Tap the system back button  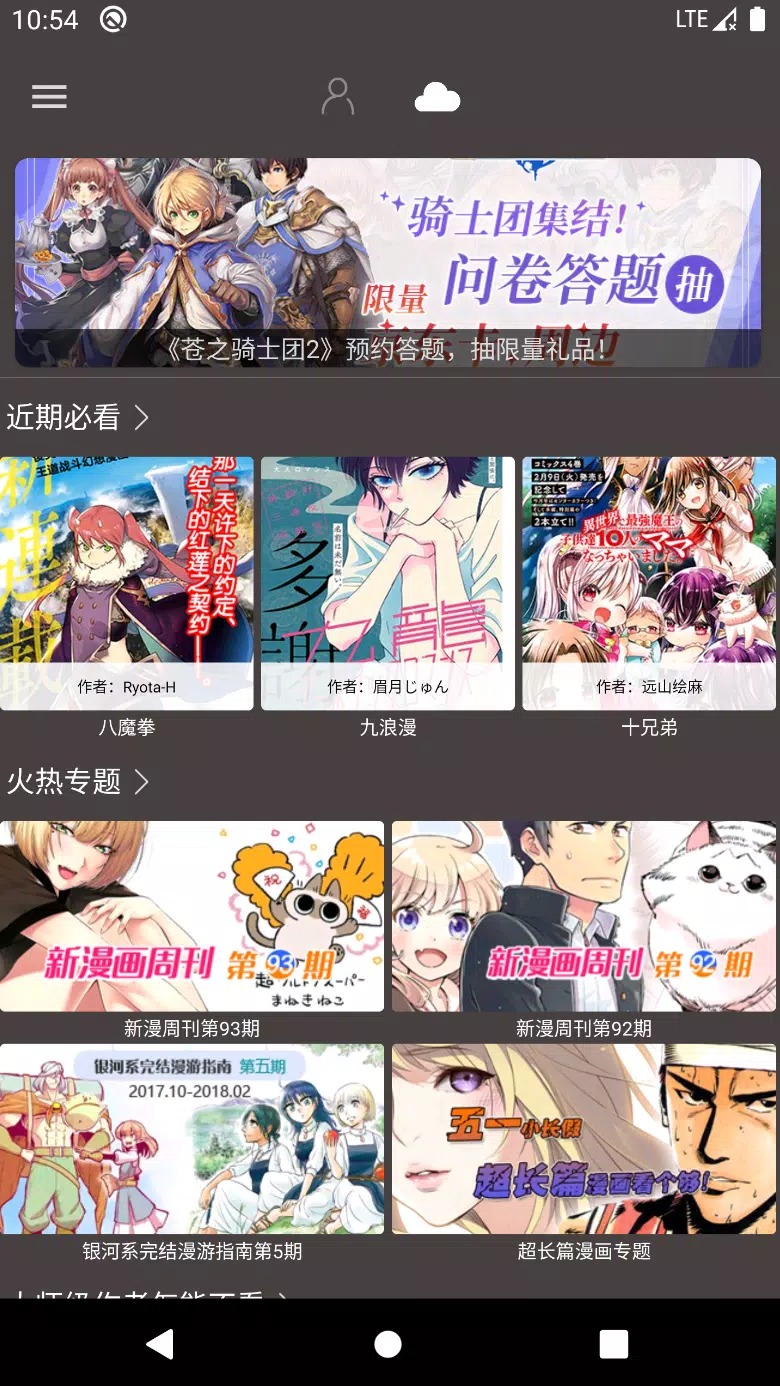(x=160, y=1344)
